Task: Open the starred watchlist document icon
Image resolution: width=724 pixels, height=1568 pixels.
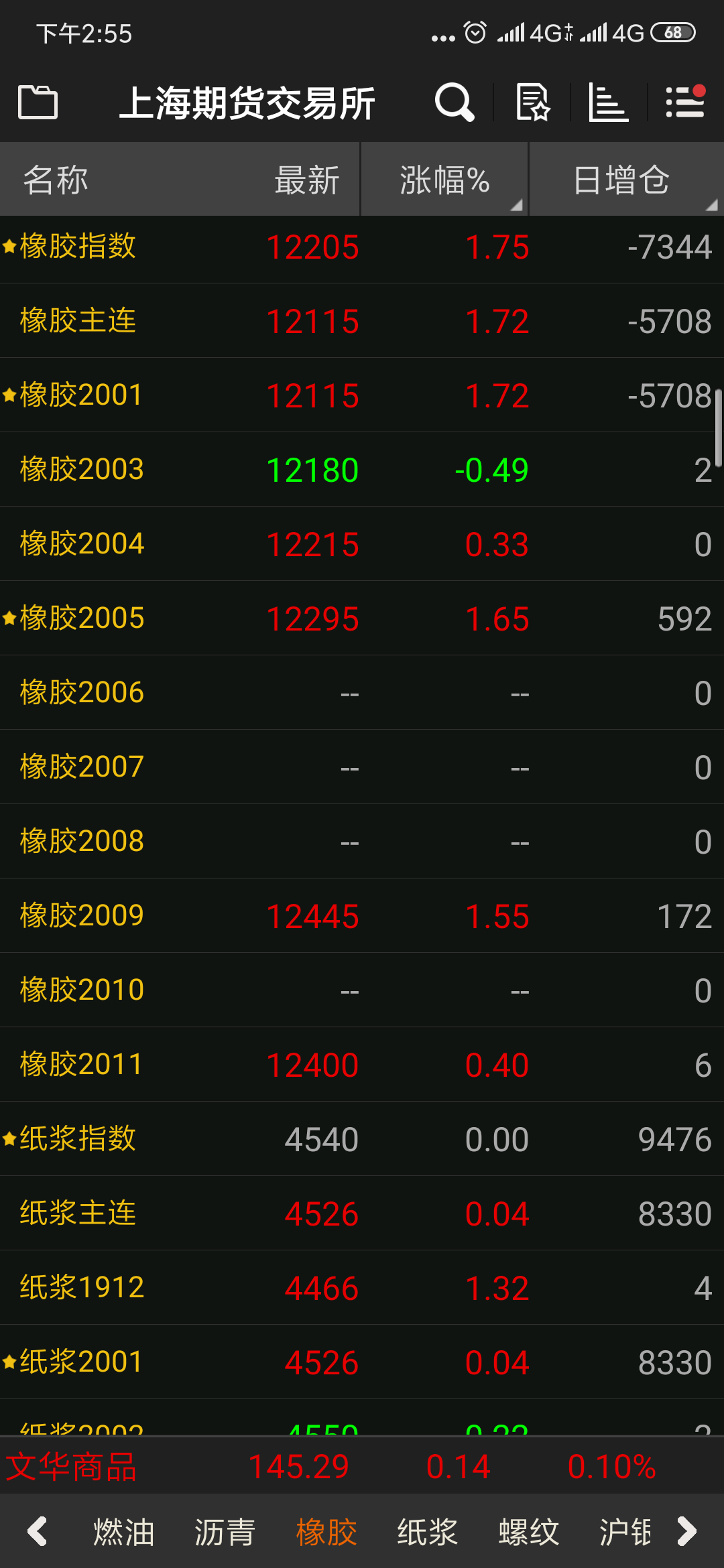Action: (x=533, y=103)
